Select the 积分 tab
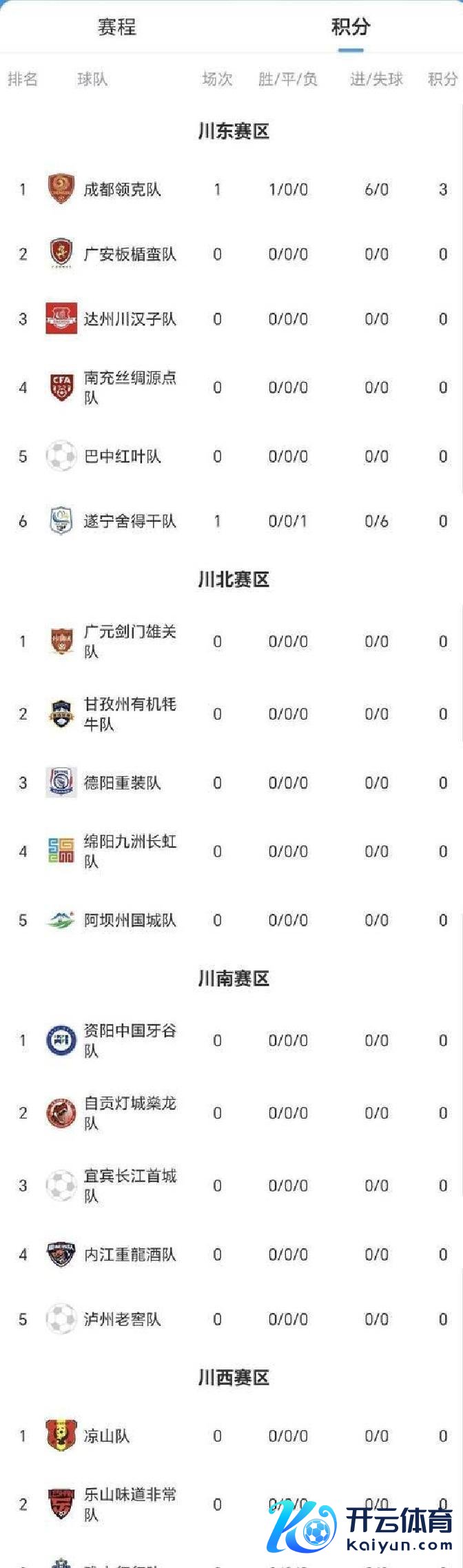Viewport: 463px width, 1568px height. 351,28
